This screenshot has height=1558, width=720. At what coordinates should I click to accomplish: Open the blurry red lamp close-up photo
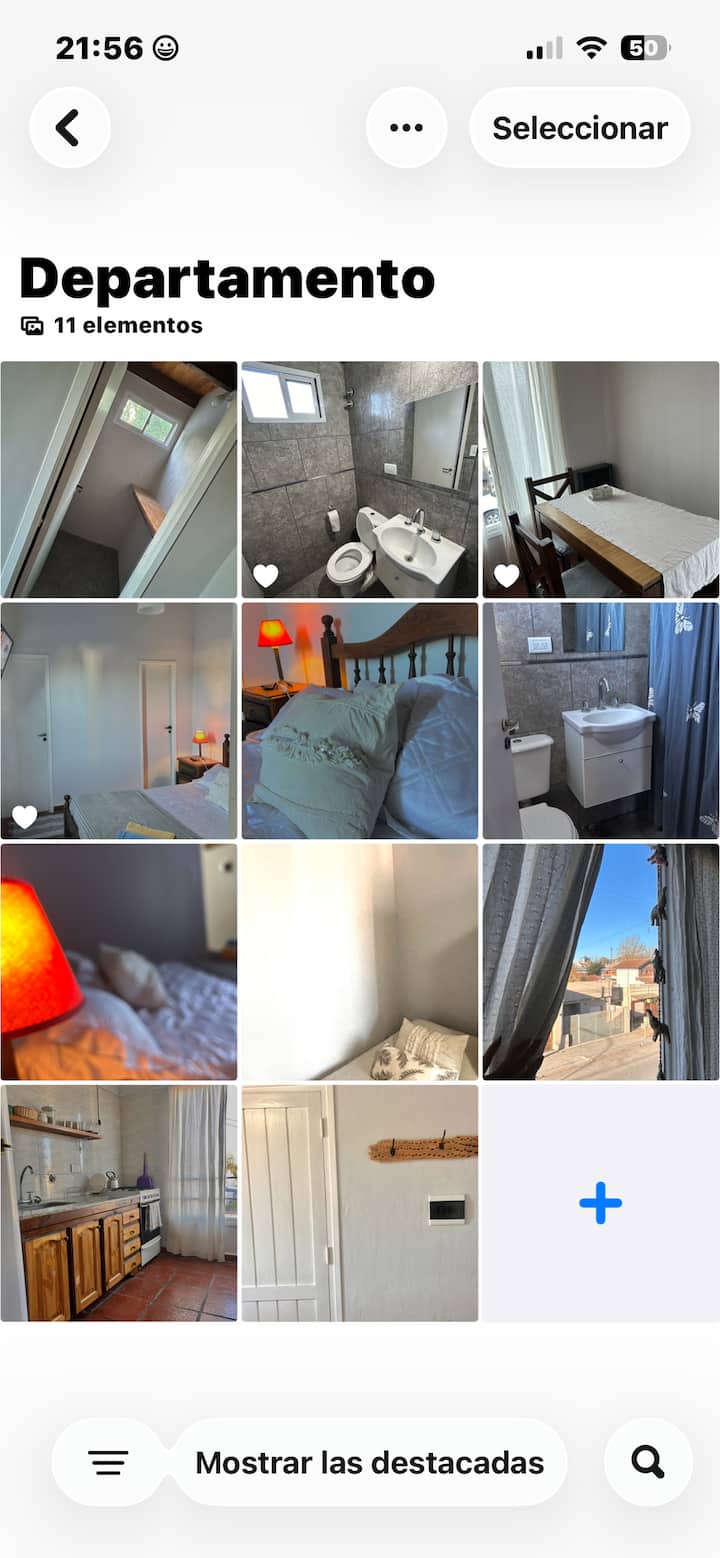click(119, 961)
